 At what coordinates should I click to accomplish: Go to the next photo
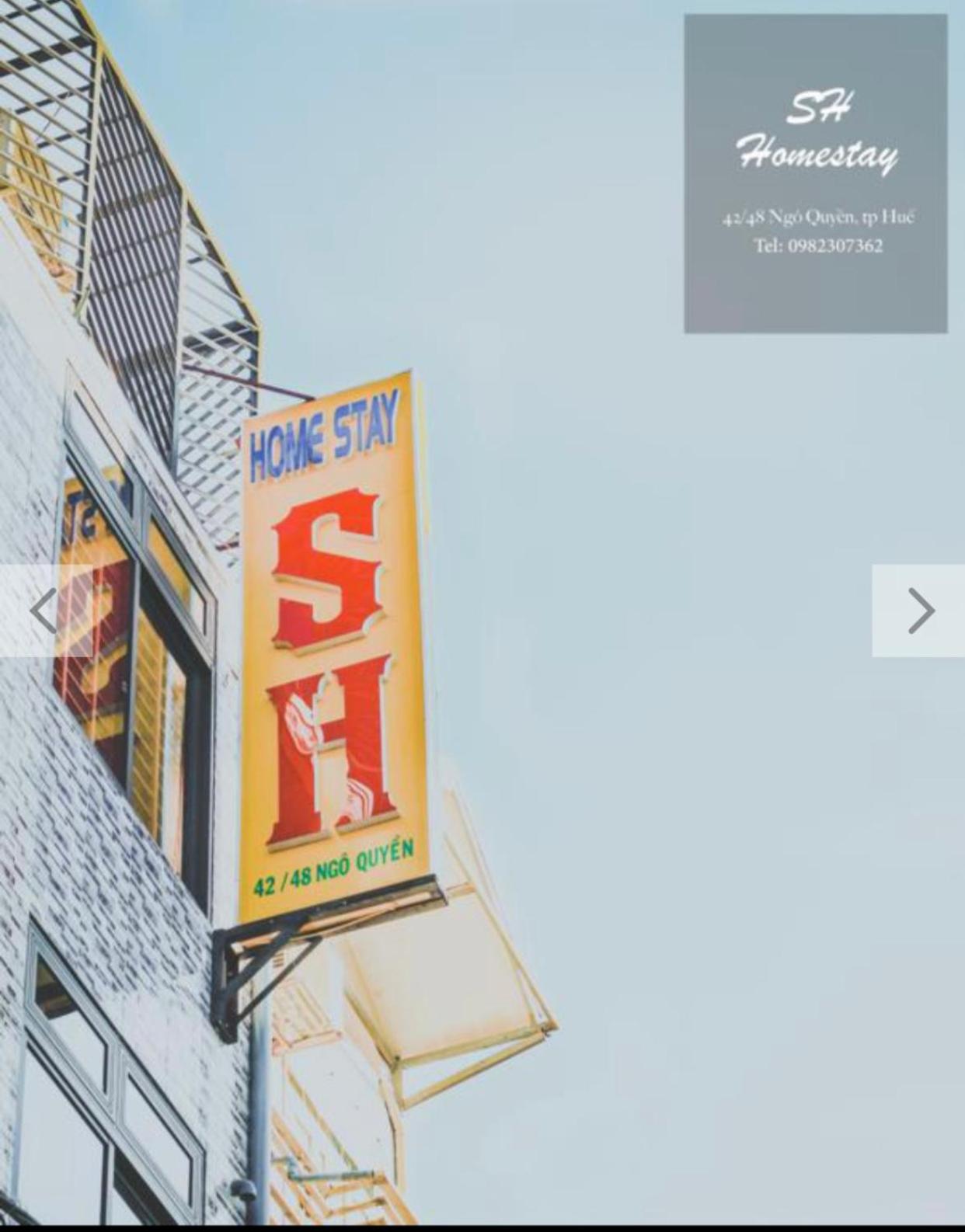point(919,611)
